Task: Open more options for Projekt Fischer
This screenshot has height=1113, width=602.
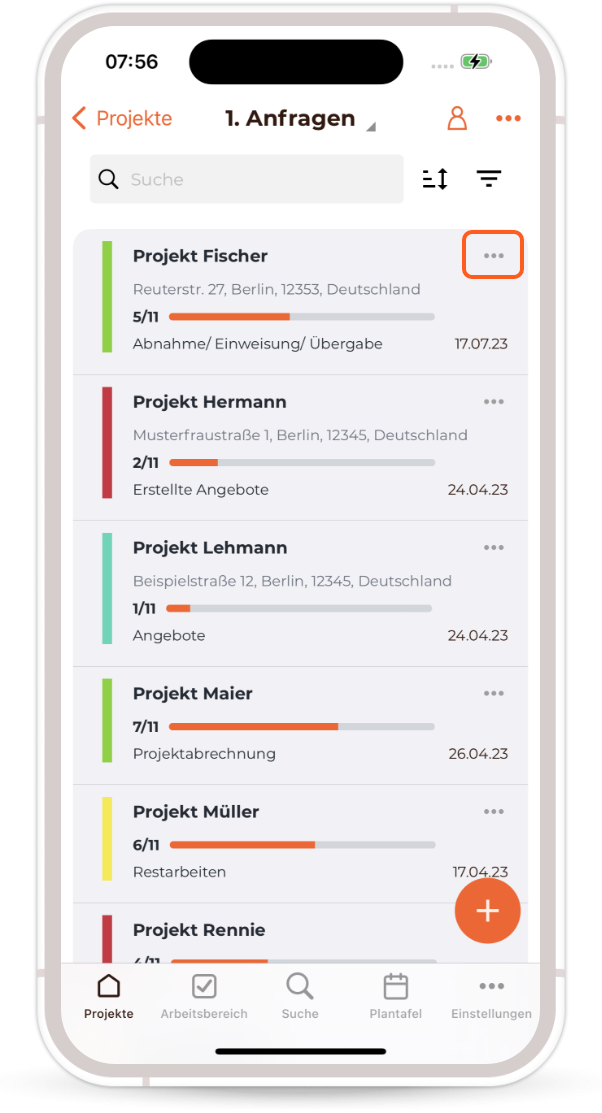Action: point(493,256)
